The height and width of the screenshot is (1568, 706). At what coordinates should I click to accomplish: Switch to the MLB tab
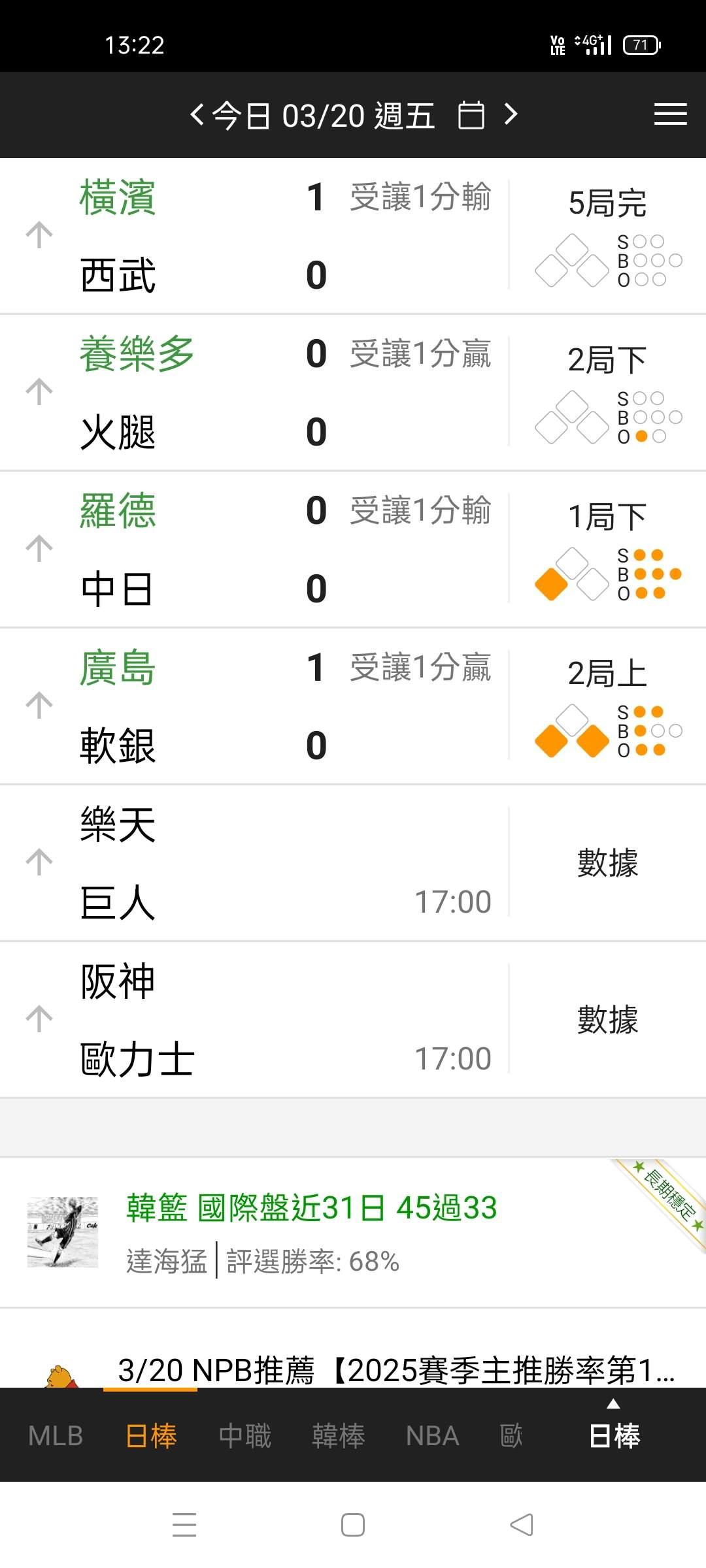click(56, 1436)
